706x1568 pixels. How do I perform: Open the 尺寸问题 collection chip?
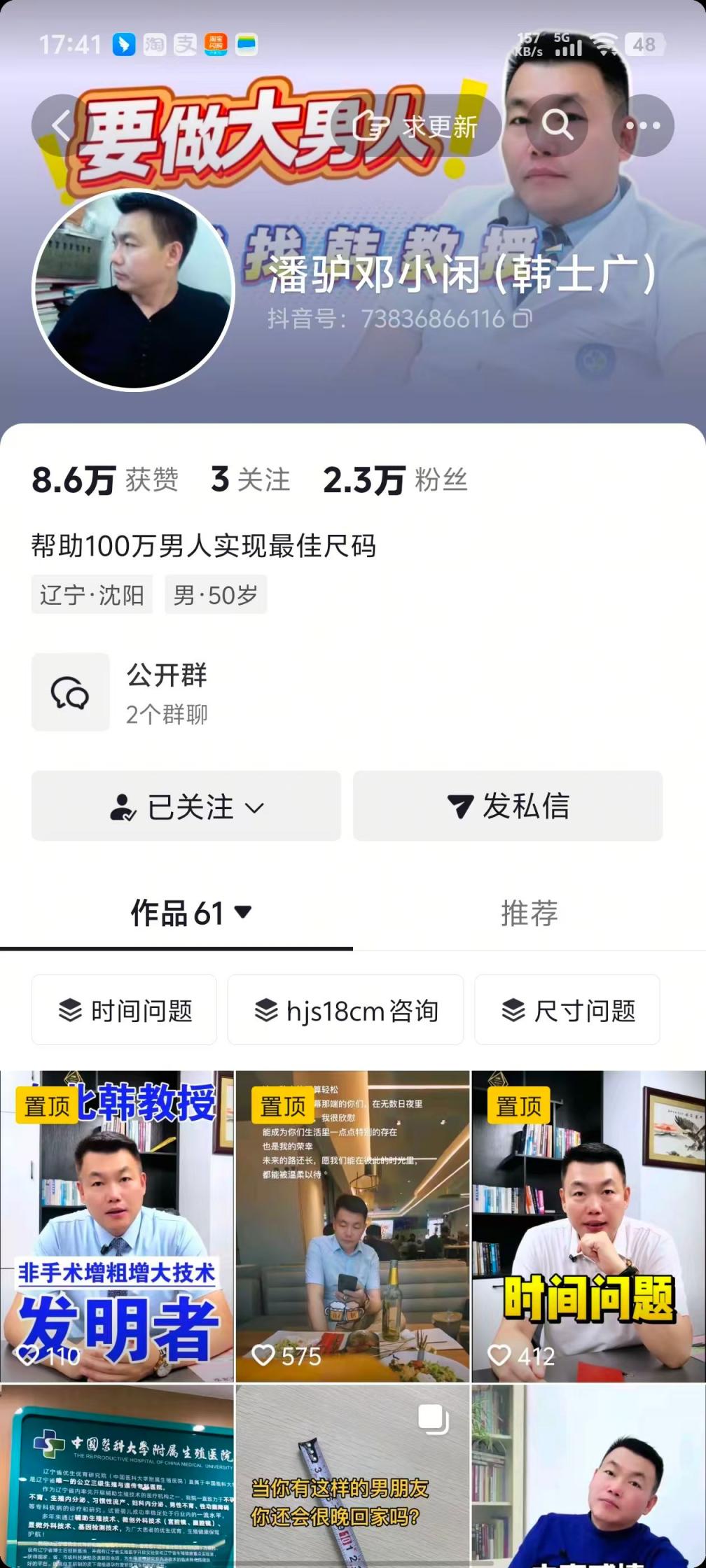[x=567, y=1010]
